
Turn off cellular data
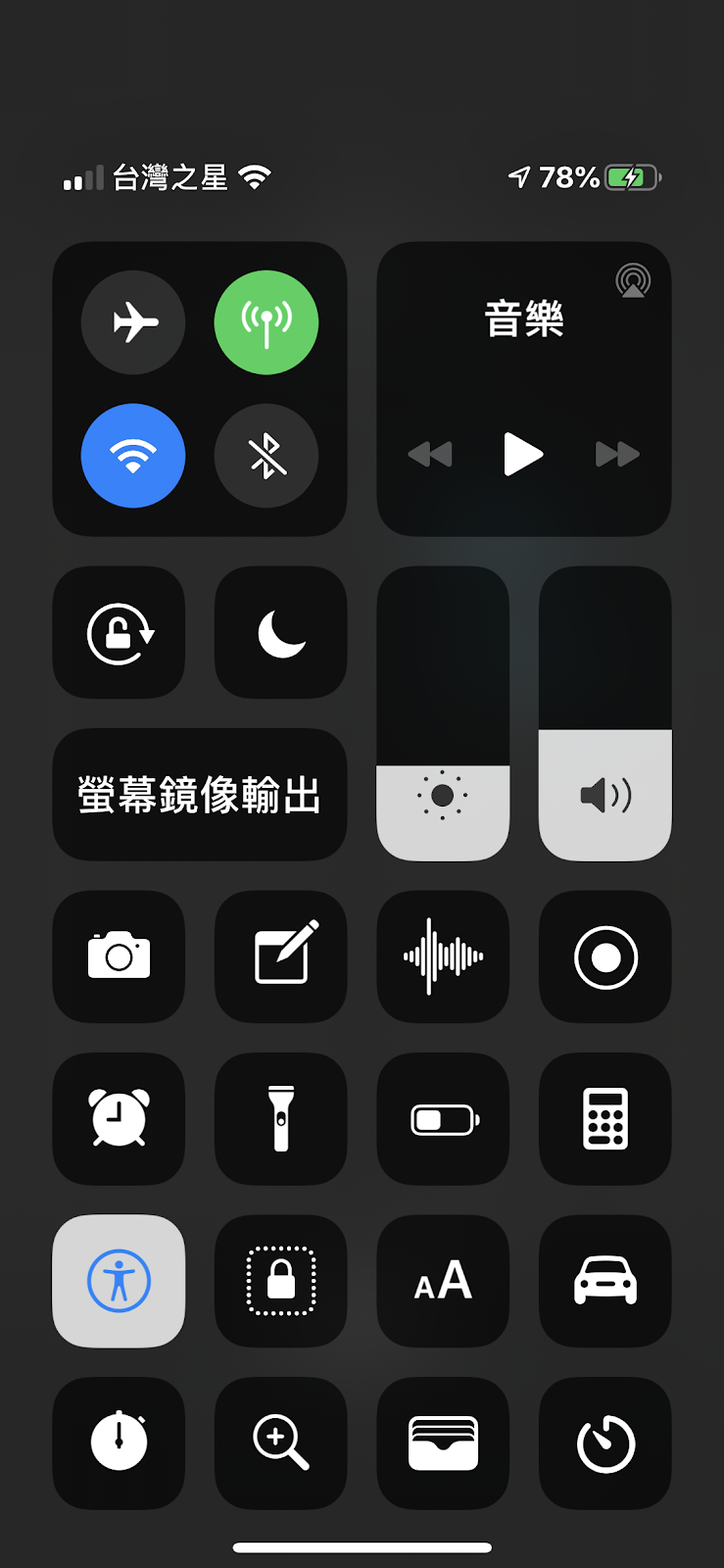tap(266, 322)
